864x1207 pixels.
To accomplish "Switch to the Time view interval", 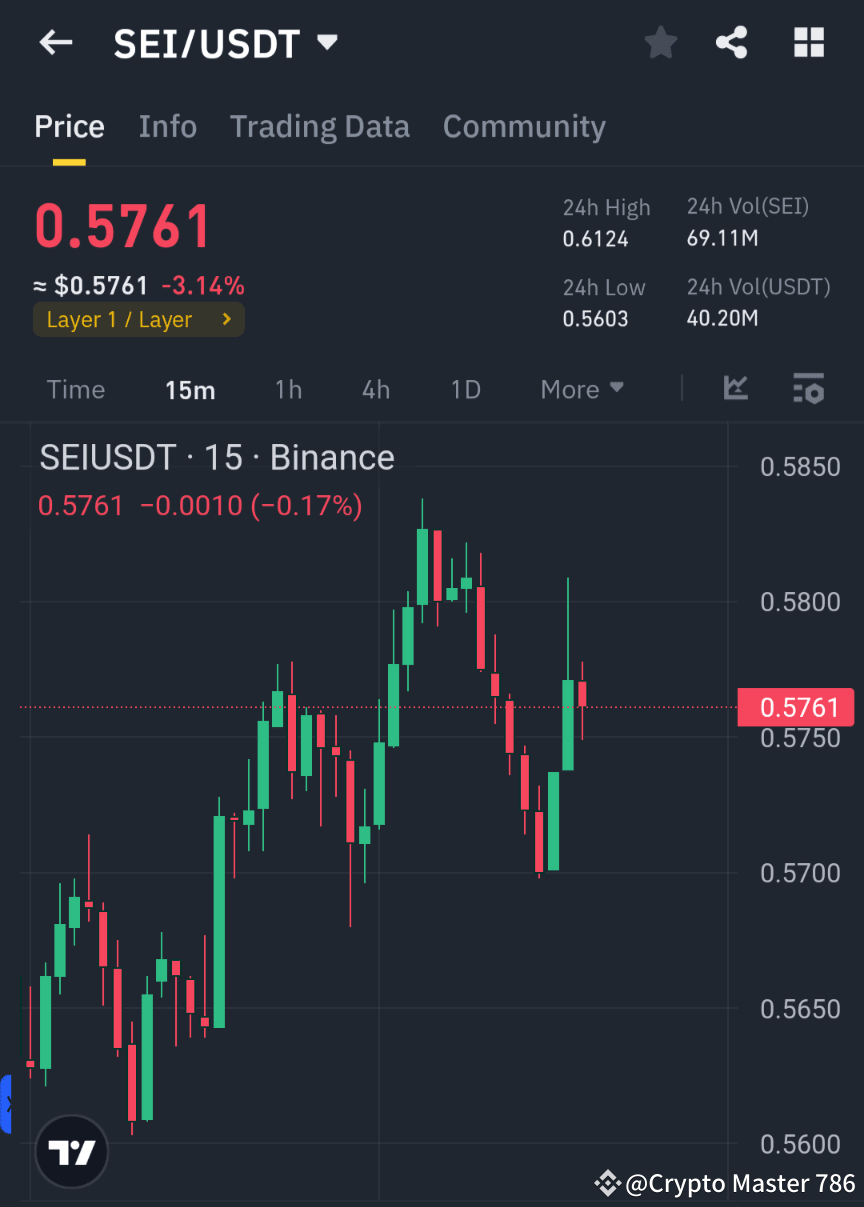I will [76, 389].
